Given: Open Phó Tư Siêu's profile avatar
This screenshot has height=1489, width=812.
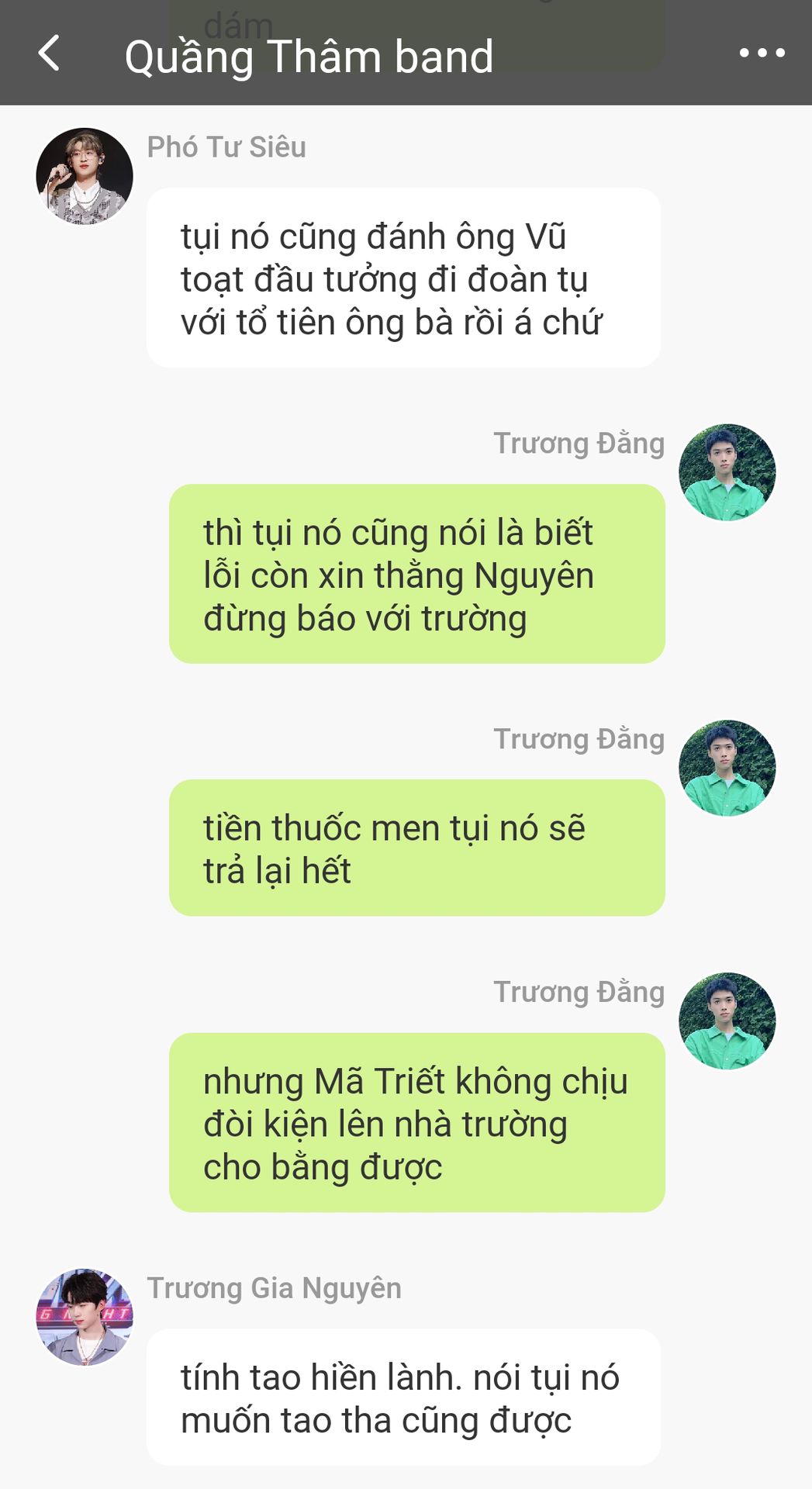Looking at the screenshot, I should (85, 176).
